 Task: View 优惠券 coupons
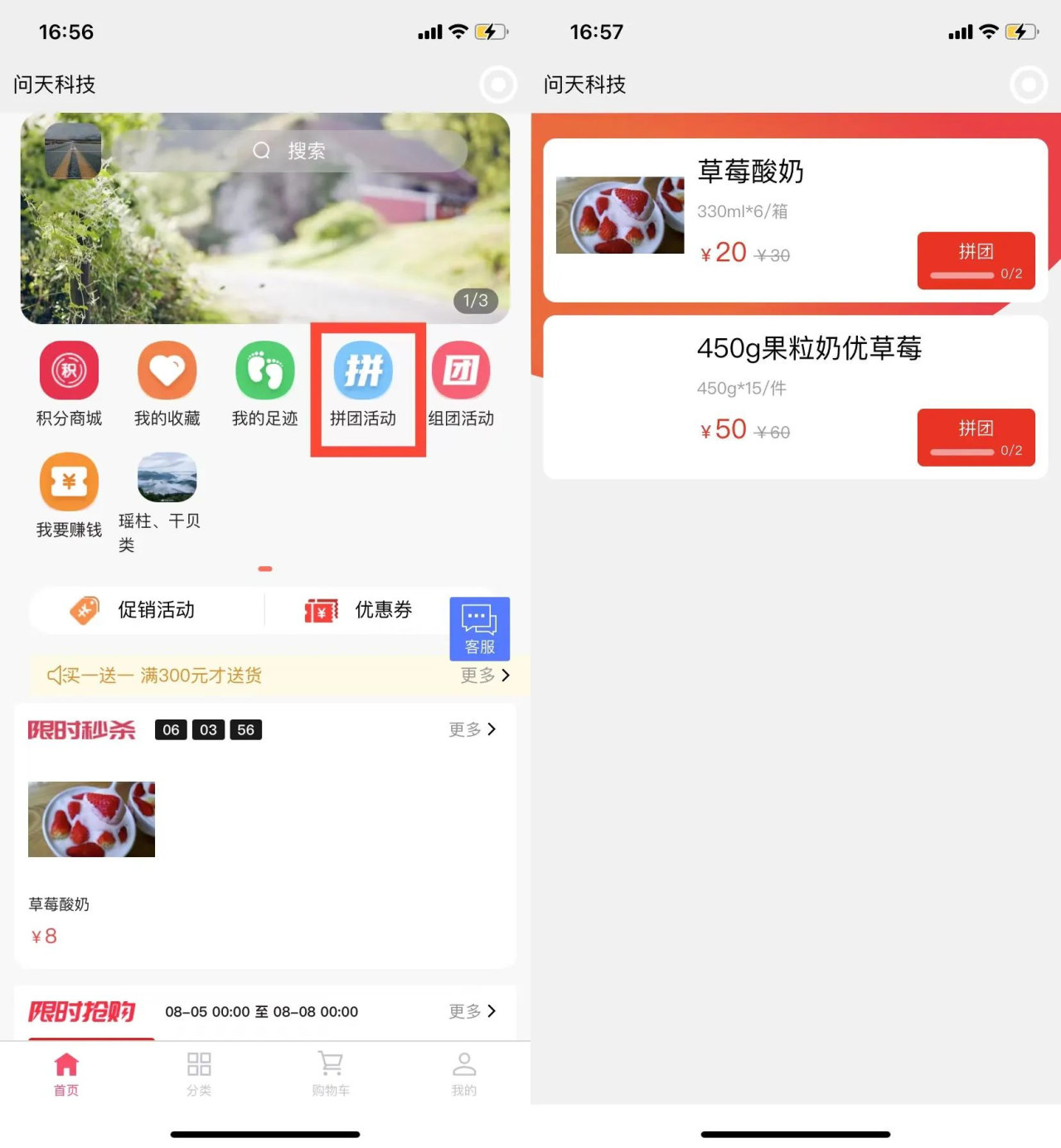[x=359, y=610]
